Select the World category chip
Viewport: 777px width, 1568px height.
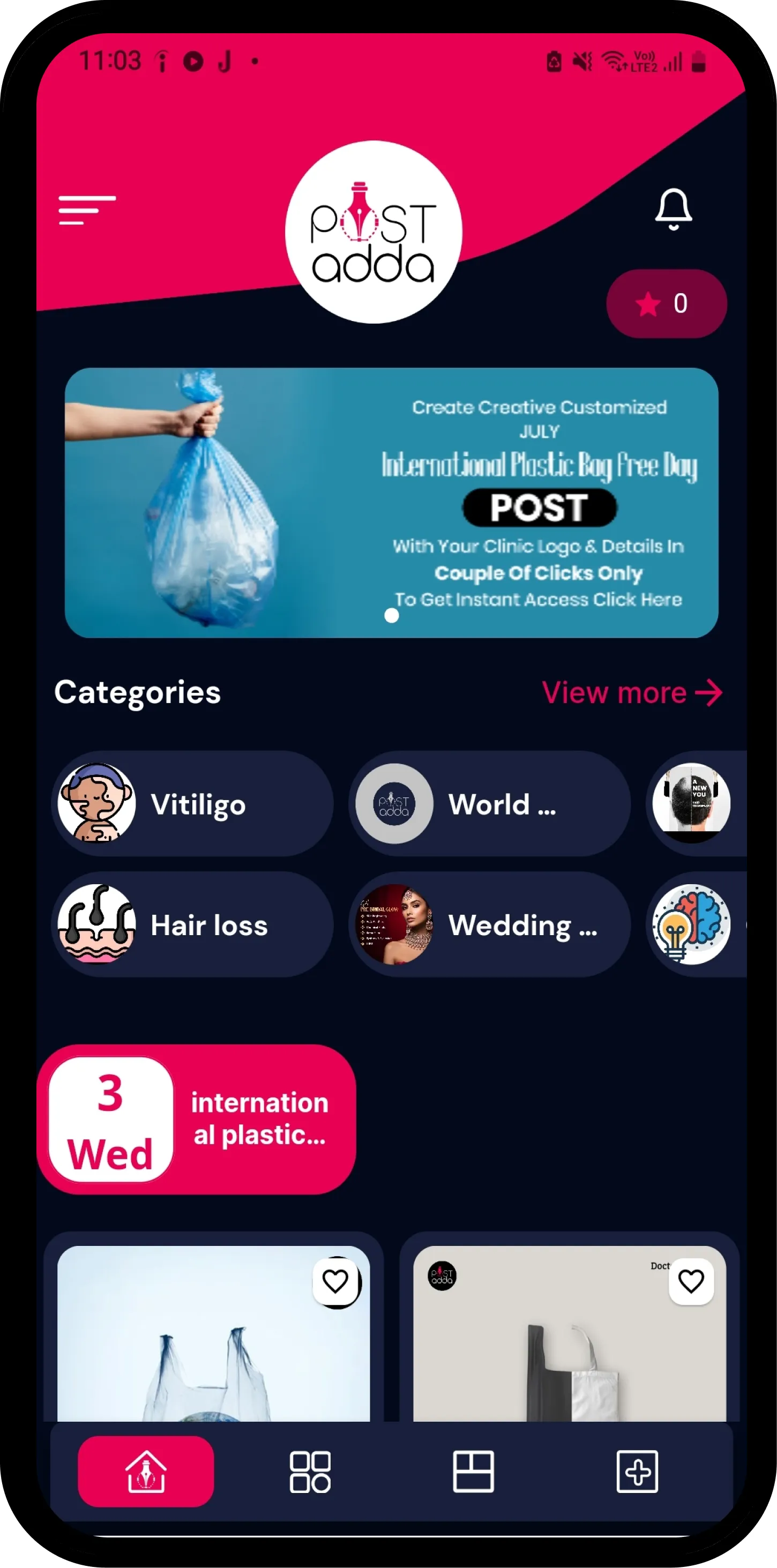coord(489,803)
